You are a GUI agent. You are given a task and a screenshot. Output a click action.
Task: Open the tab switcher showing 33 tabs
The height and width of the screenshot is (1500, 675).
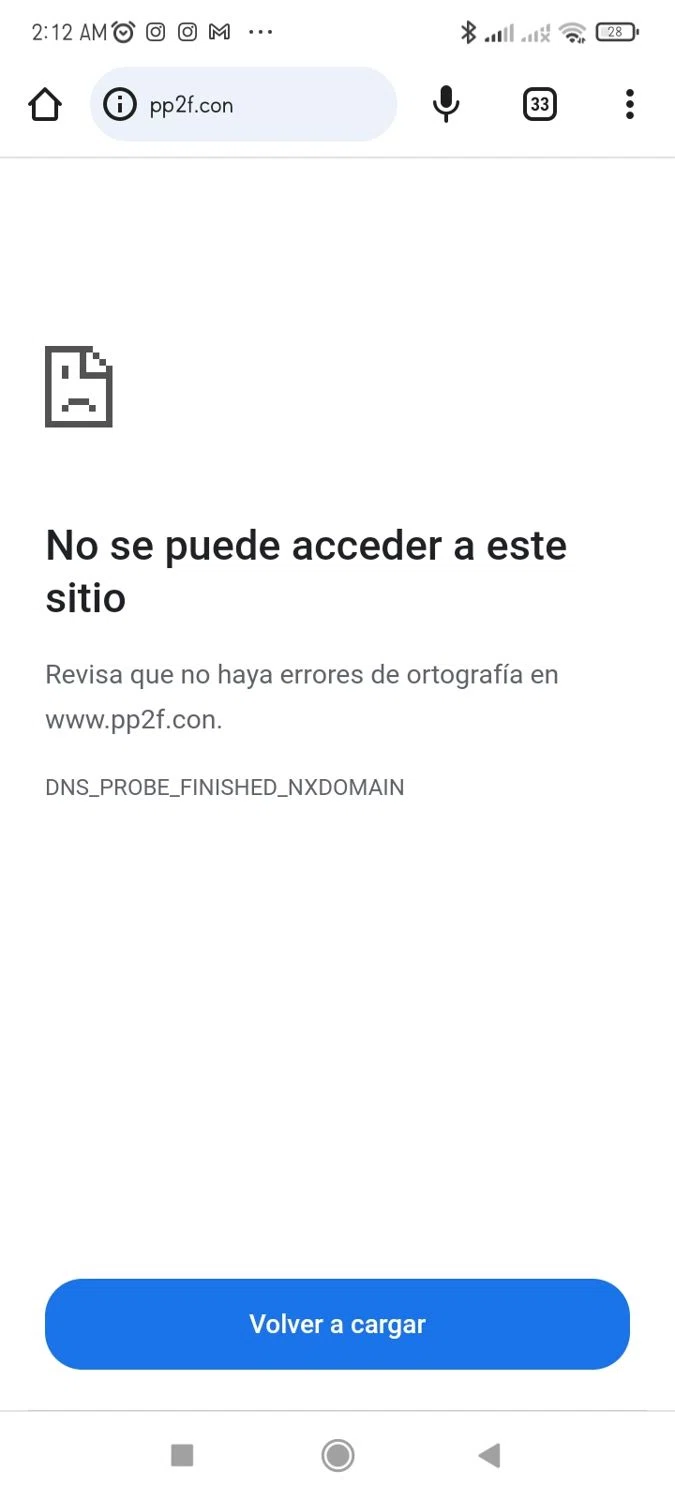point(539,104)
